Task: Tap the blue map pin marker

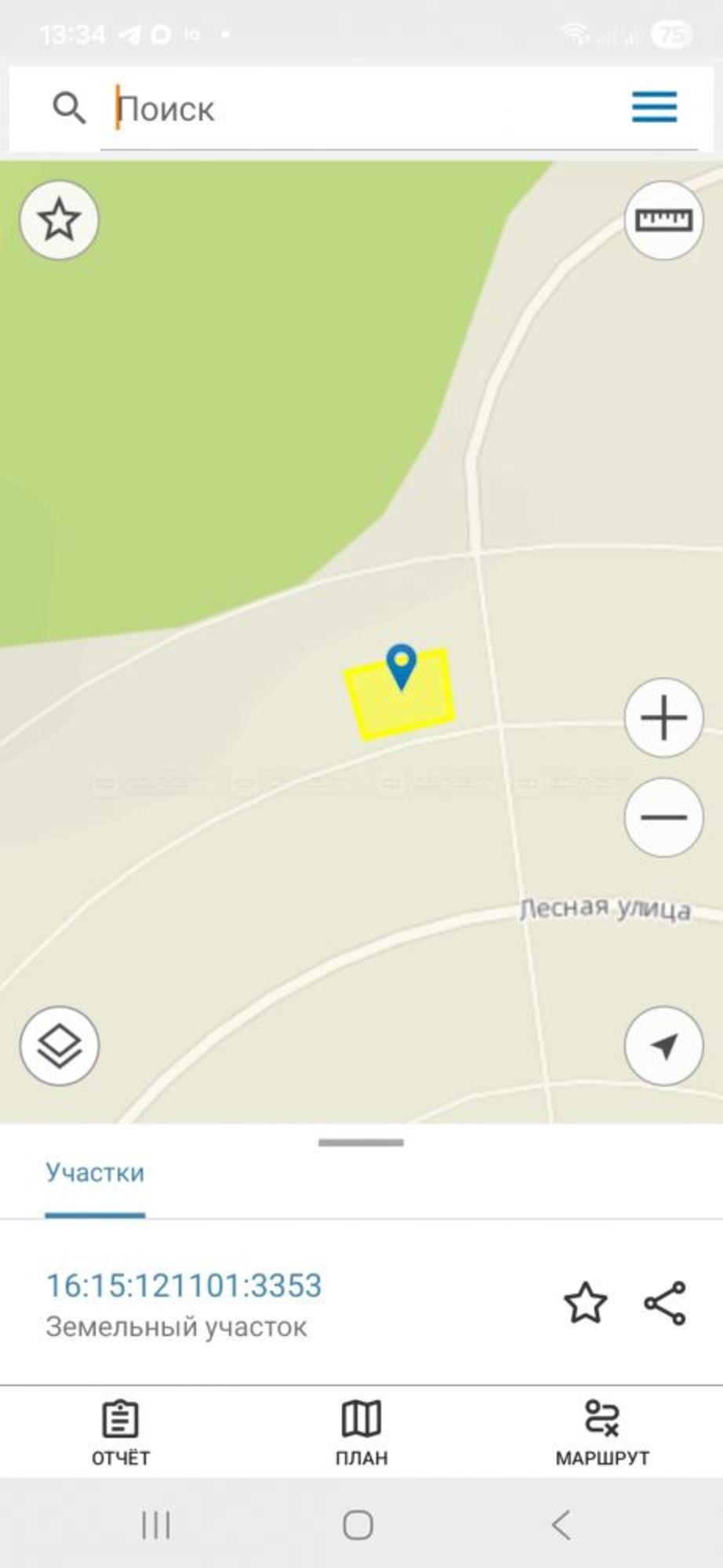Action: pos(401,666)
